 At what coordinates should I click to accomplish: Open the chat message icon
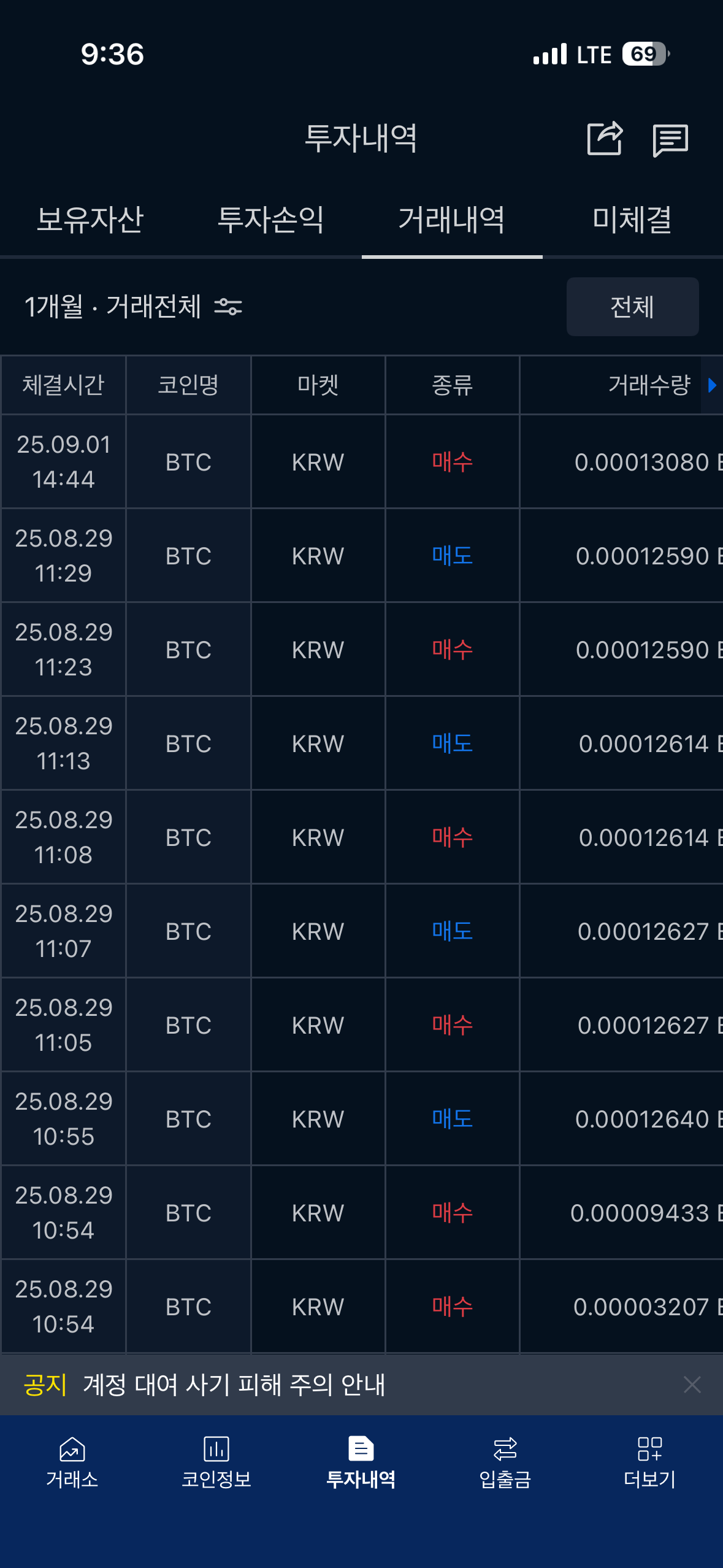coord(670,140)
